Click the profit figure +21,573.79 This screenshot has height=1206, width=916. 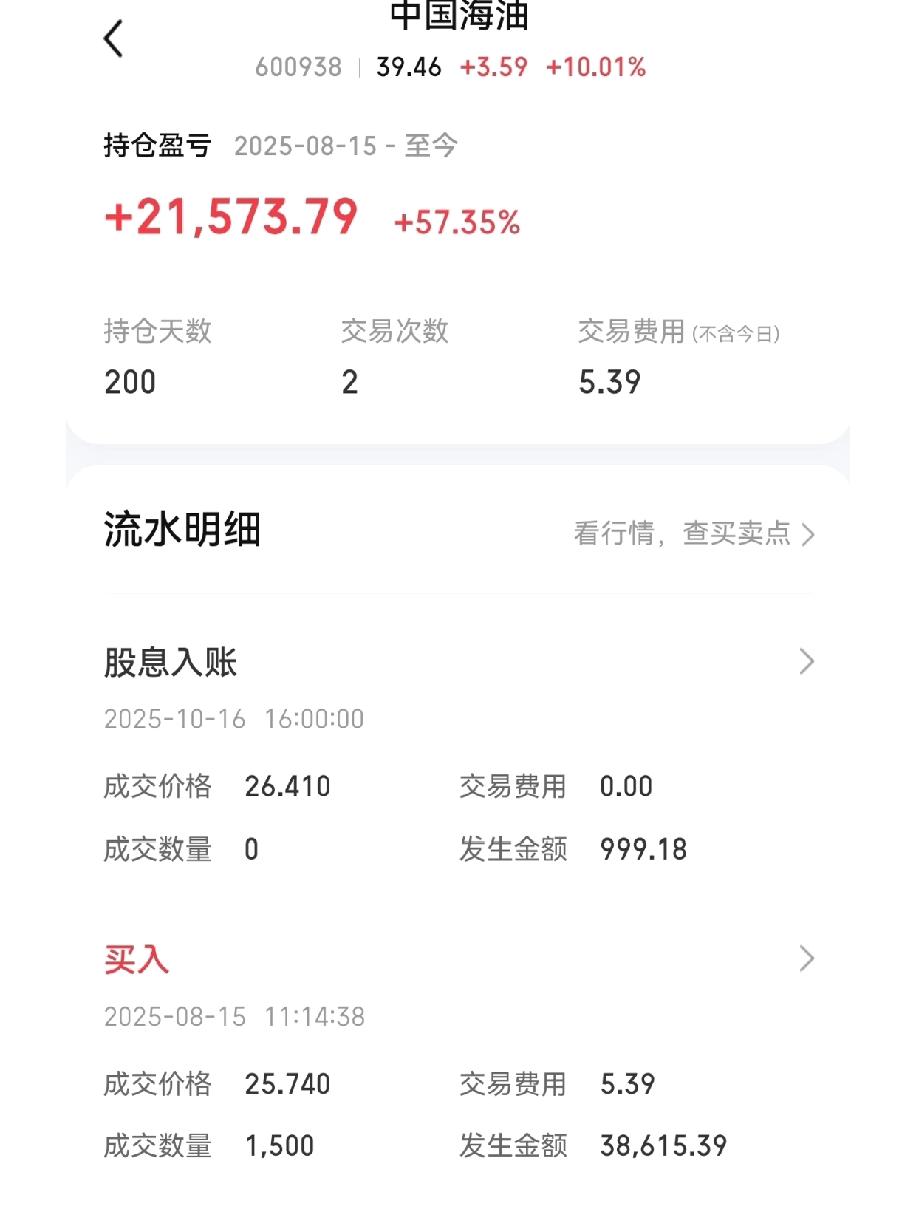pyautogui.click(x=228, y=220)
